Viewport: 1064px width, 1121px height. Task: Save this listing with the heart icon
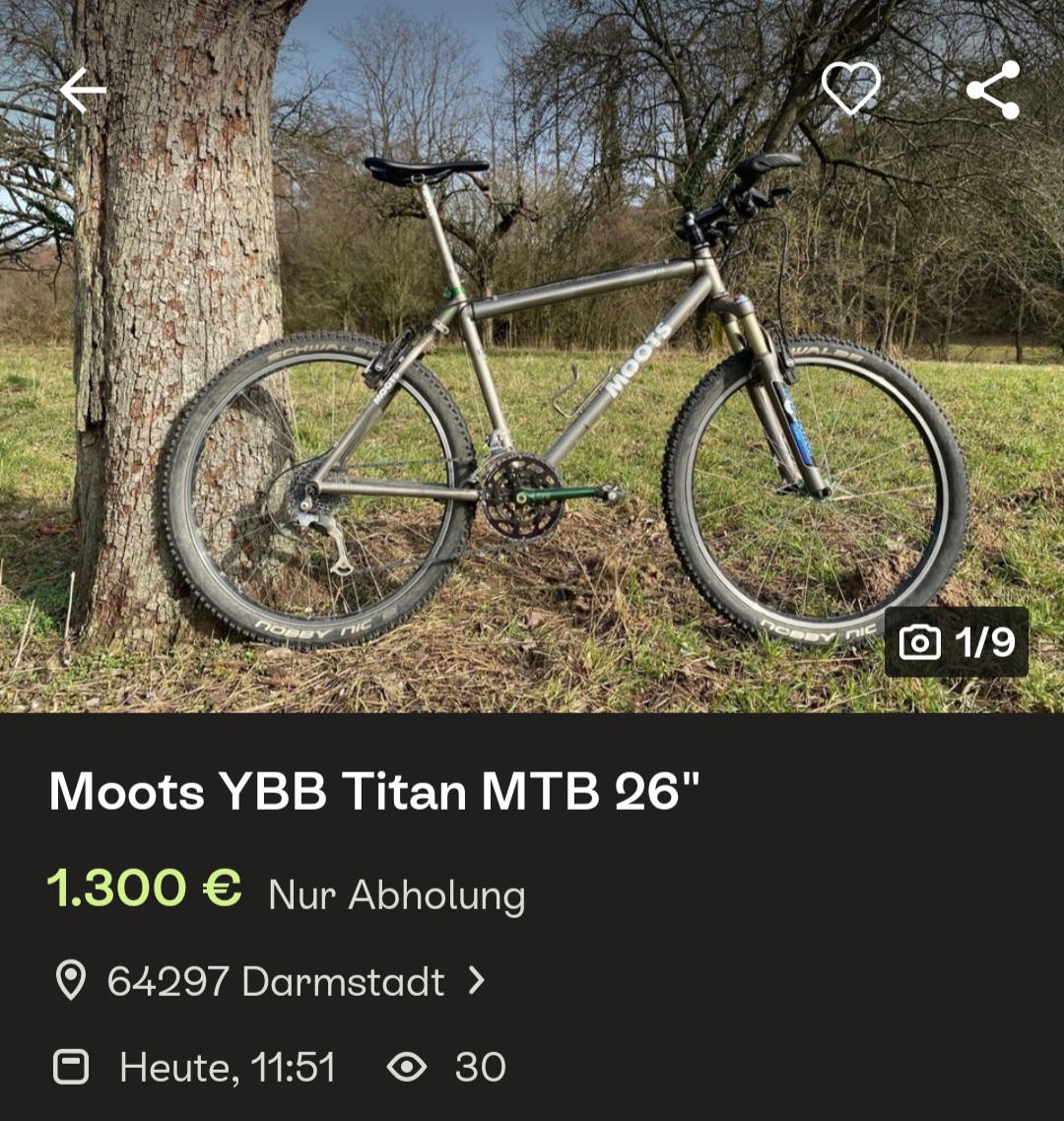click(x=850, y=90)
